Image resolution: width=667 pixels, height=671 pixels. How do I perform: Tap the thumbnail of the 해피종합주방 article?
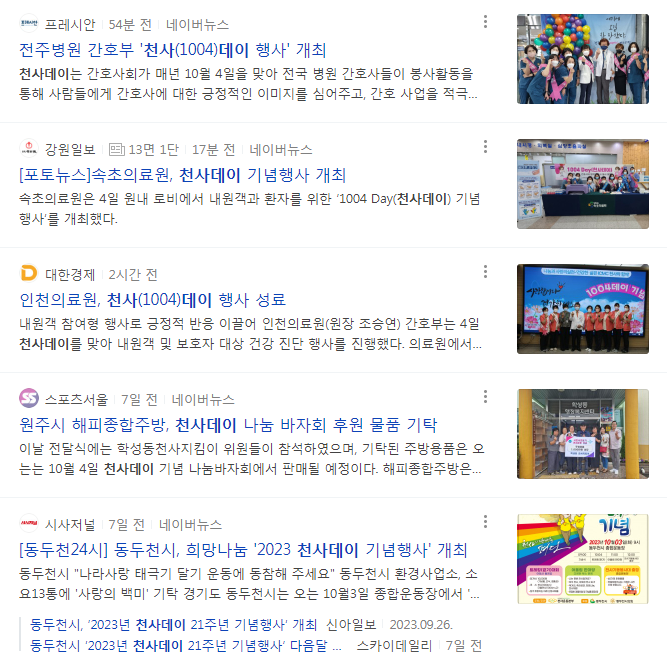[582, 434]
